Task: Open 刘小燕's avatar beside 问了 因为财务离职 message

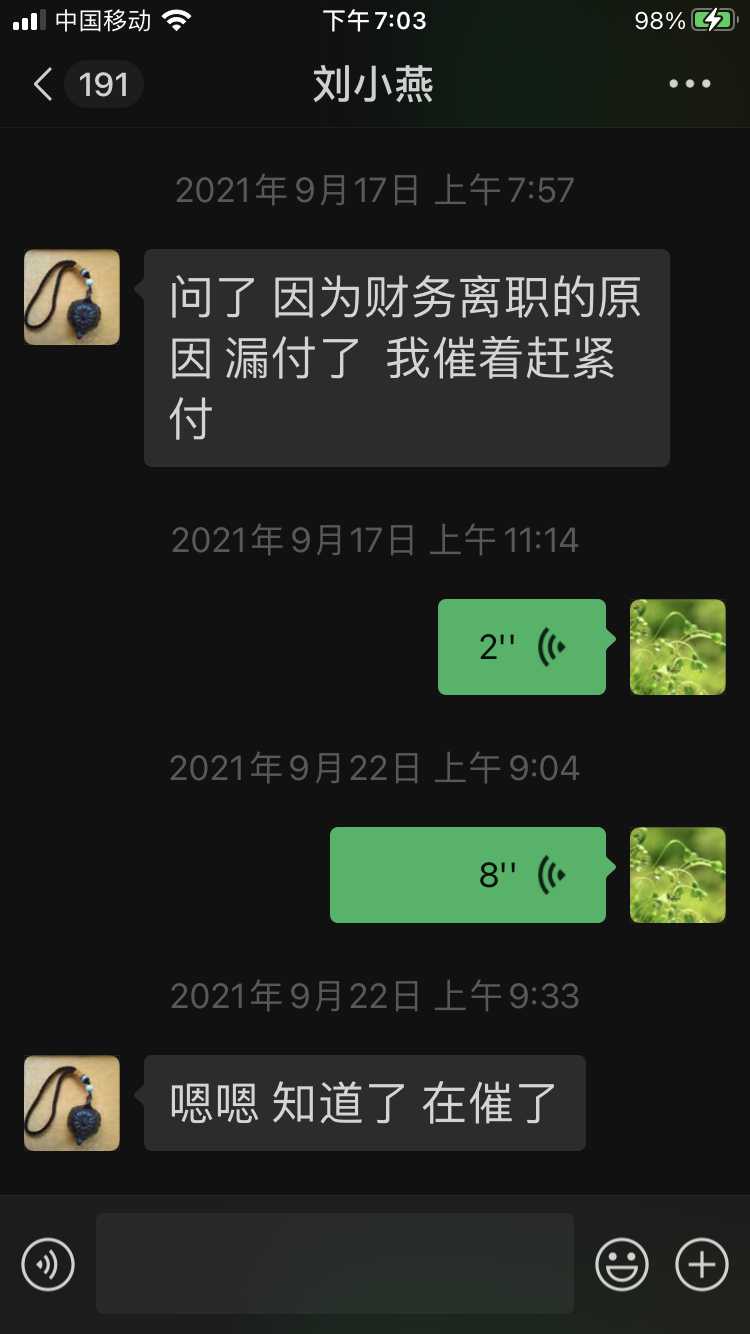Action: (72, 297)
